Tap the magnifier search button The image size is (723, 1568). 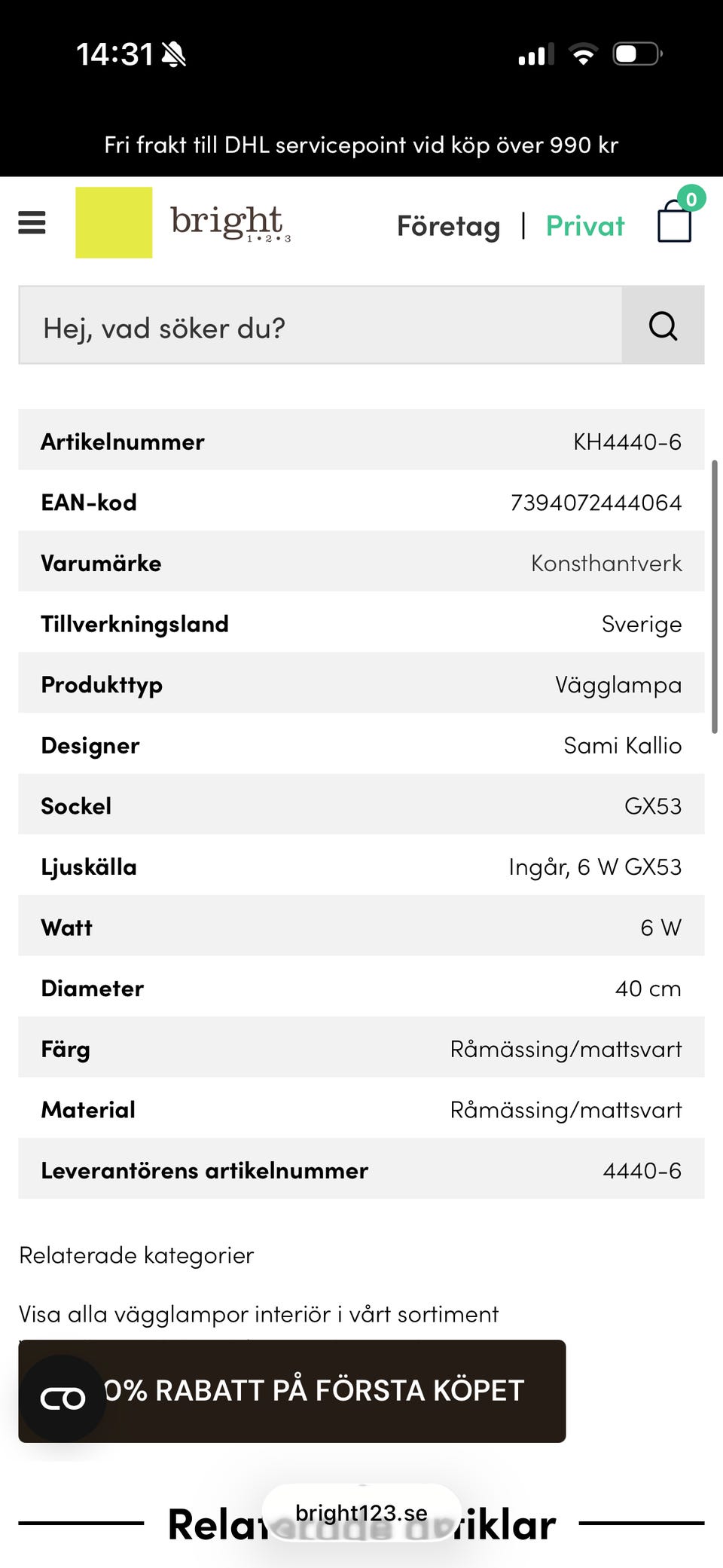(x=663, y=325)
